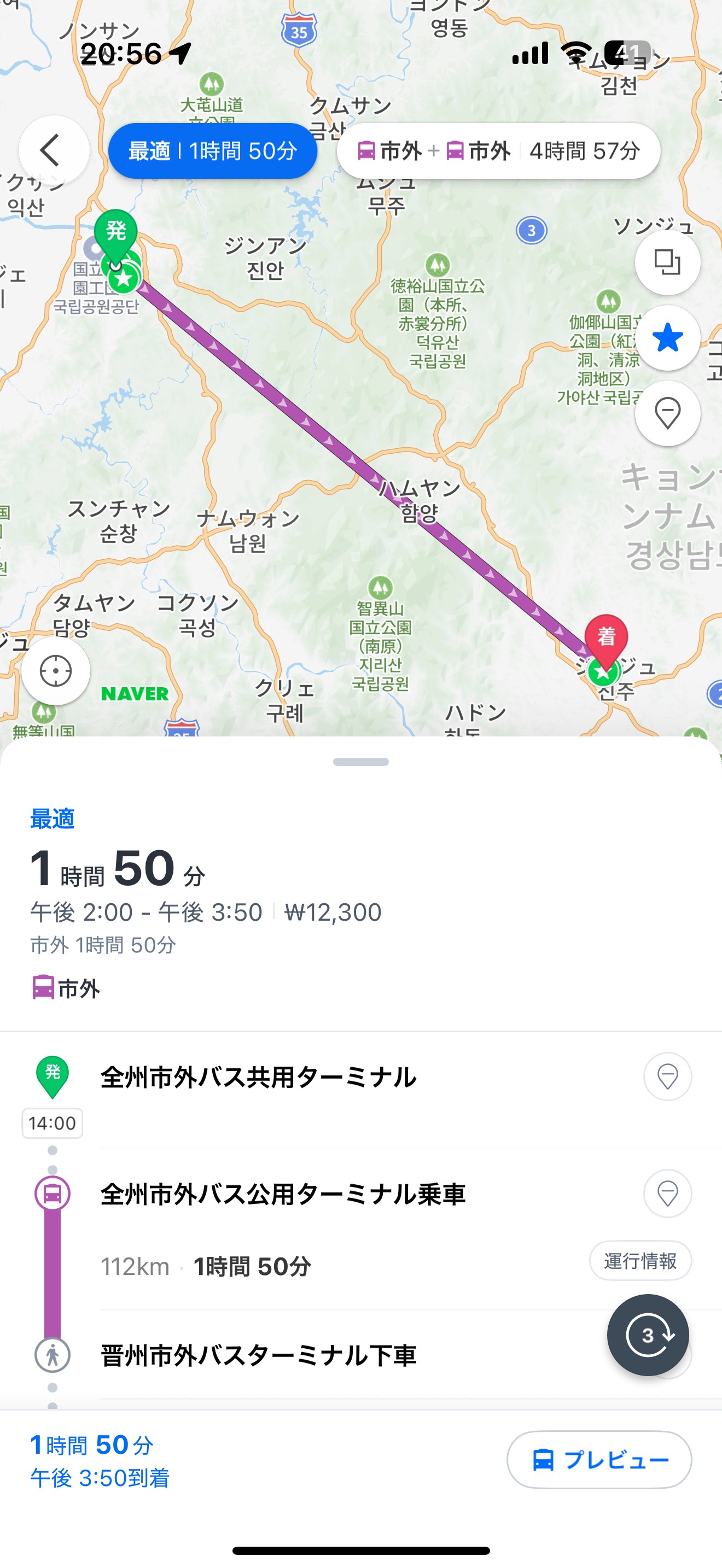Open the location pin button on the map

pos(667,414)
